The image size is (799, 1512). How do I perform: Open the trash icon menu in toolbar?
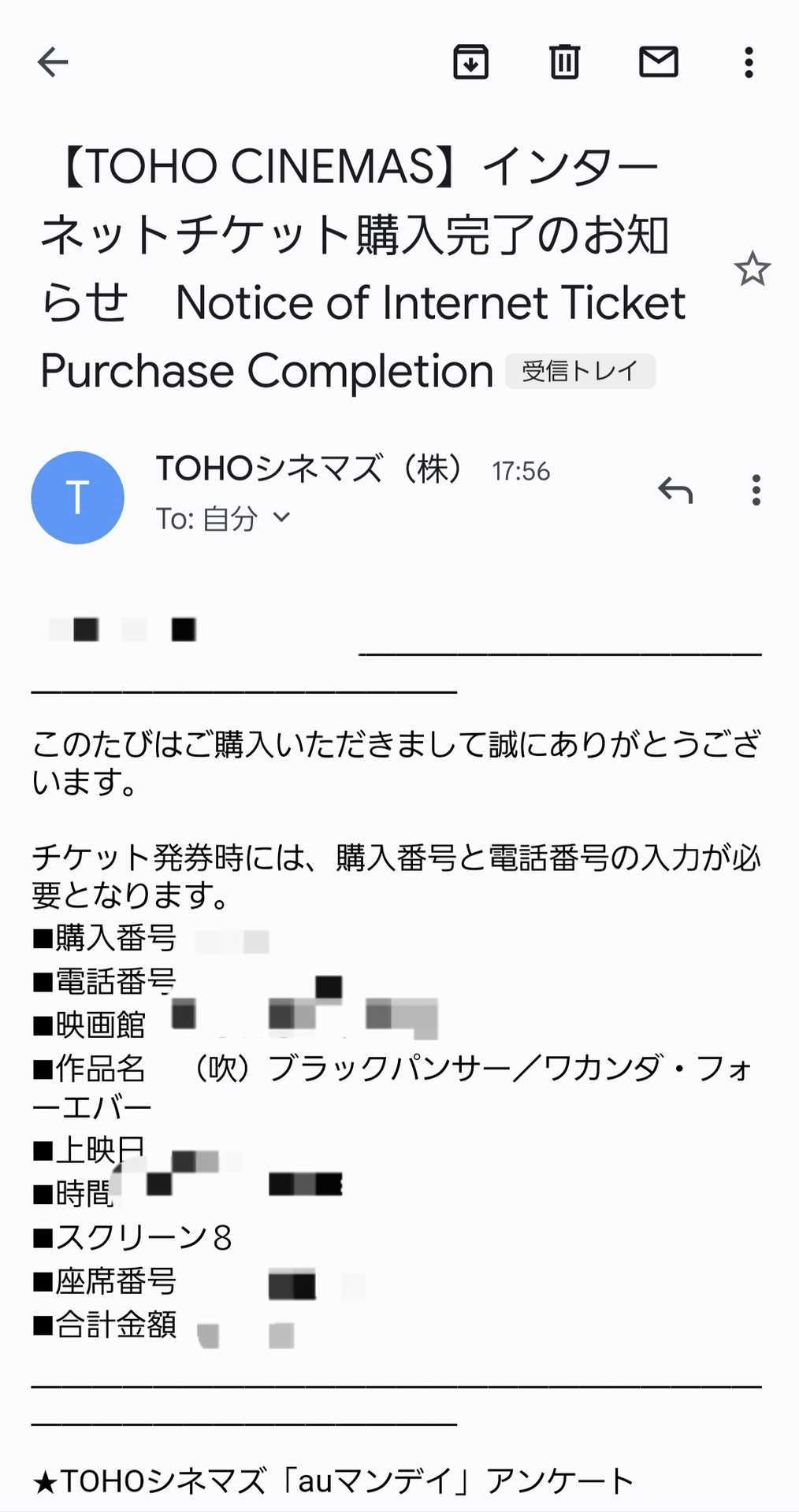pyautogui.click(x=564, y=63)
